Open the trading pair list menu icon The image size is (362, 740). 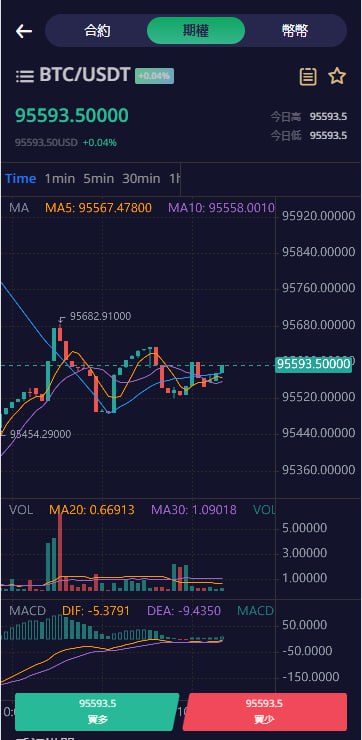click(24, 76)
